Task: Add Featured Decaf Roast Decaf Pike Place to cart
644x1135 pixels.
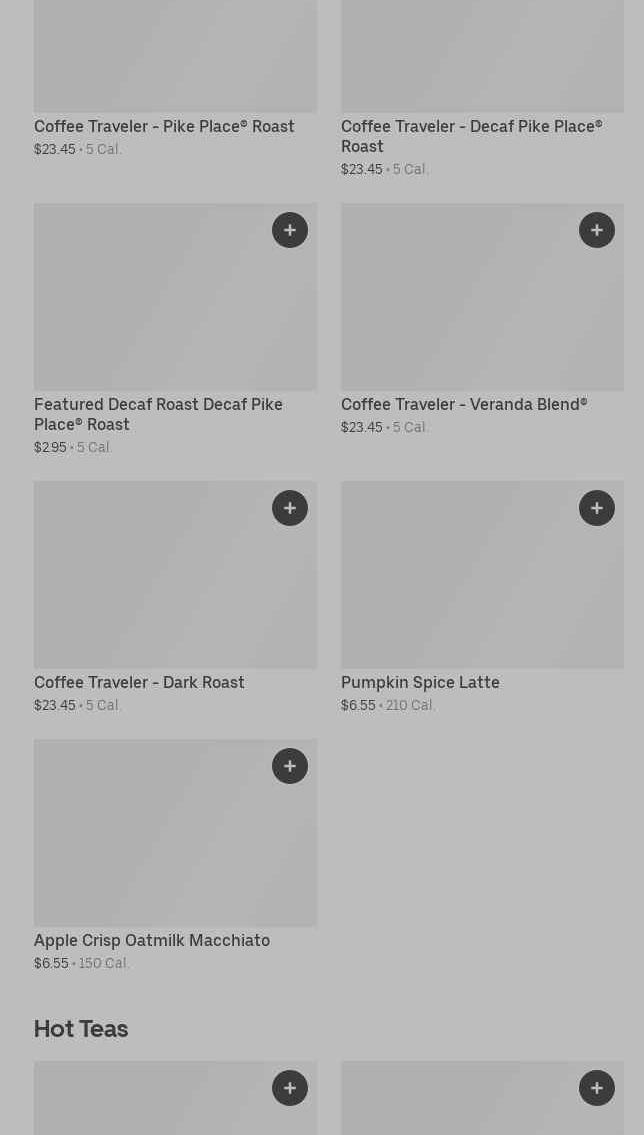Action: (x=290, y=230)
